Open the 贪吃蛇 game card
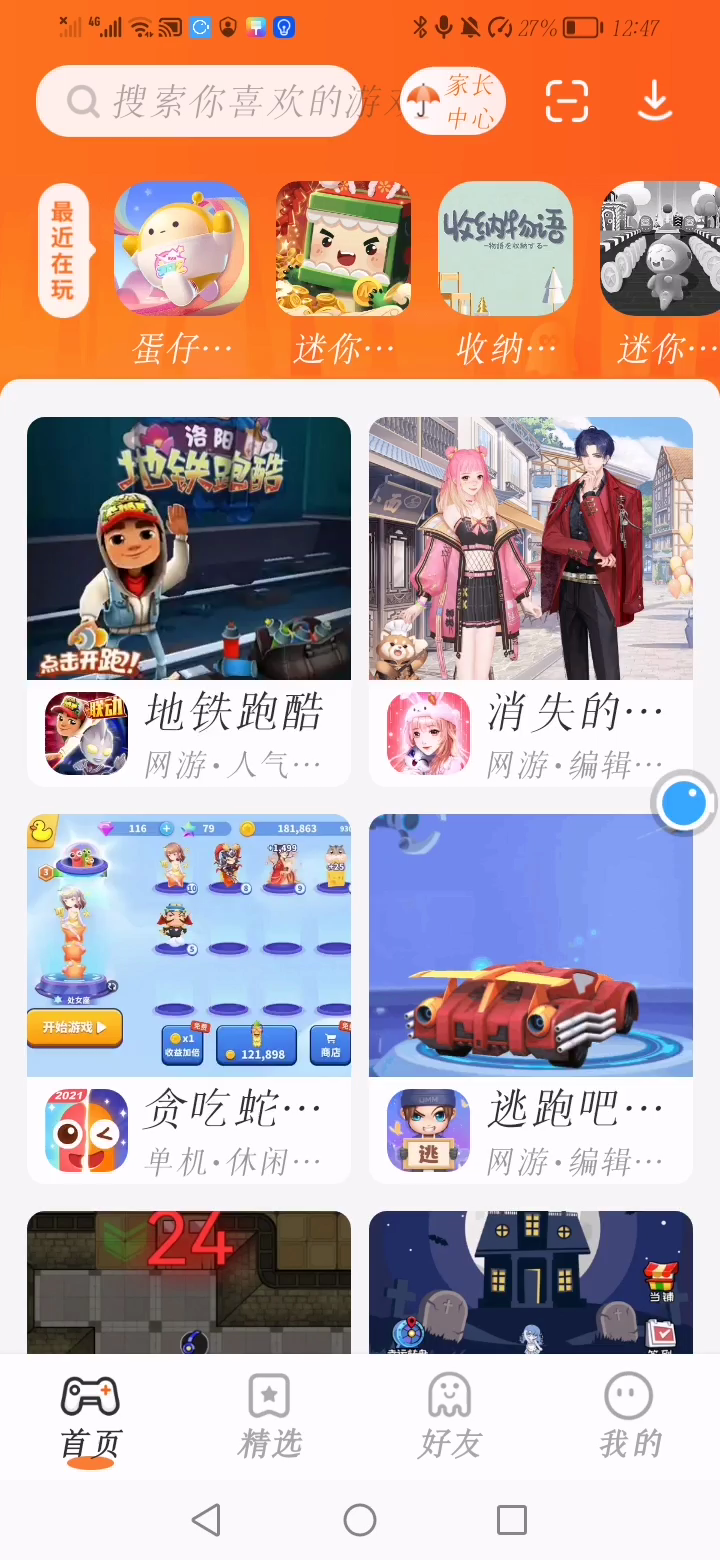Image resolution: width=720 pixels, height=1560 pixels. pos(189,998)
